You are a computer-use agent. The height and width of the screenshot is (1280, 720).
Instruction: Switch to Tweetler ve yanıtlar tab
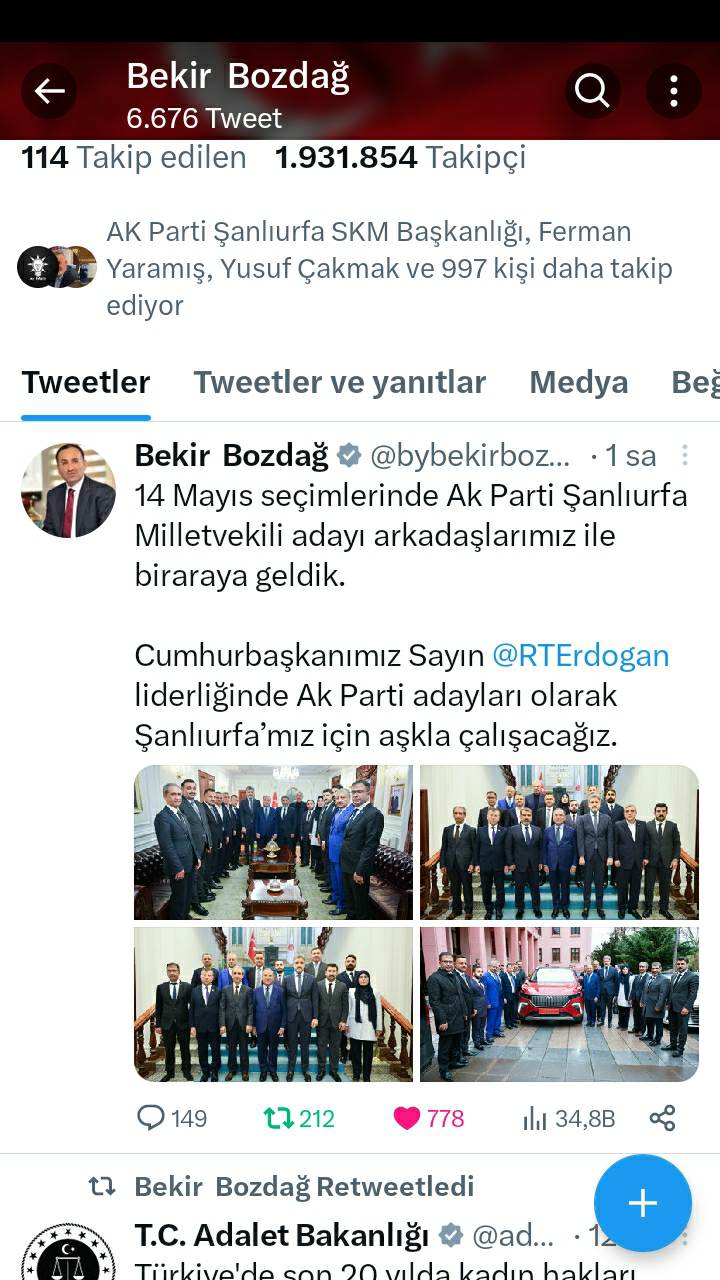point(339,382)
